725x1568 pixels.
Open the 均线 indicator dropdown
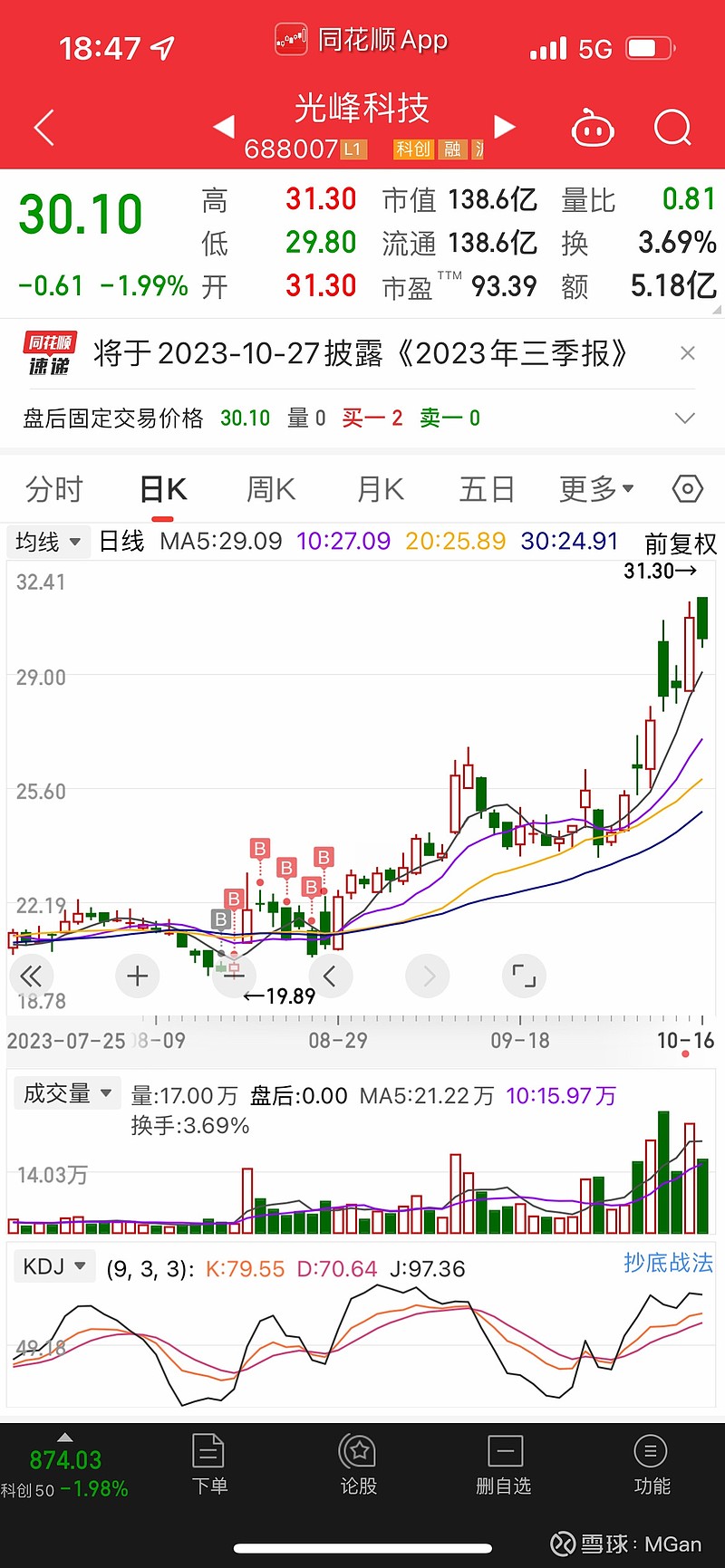[x=48, y=542]
